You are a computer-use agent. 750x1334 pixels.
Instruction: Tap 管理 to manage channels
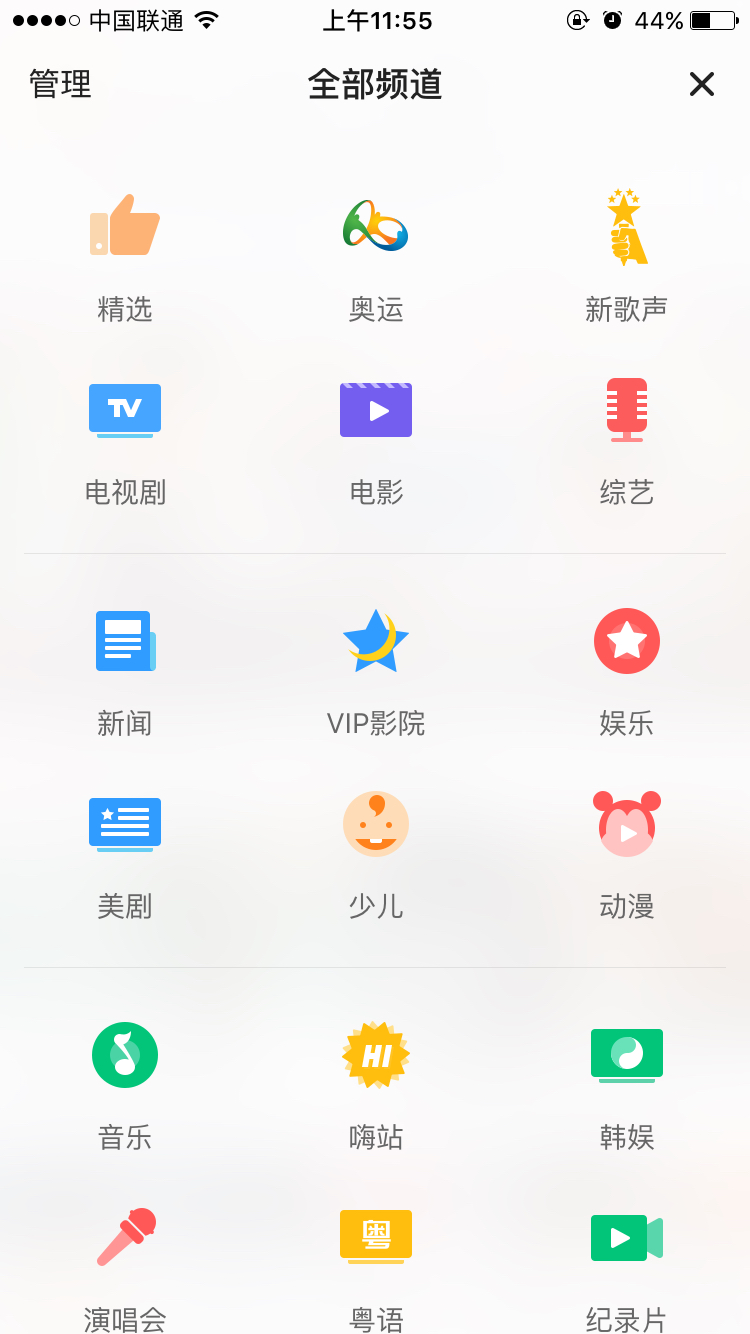(x=60, y=84)
